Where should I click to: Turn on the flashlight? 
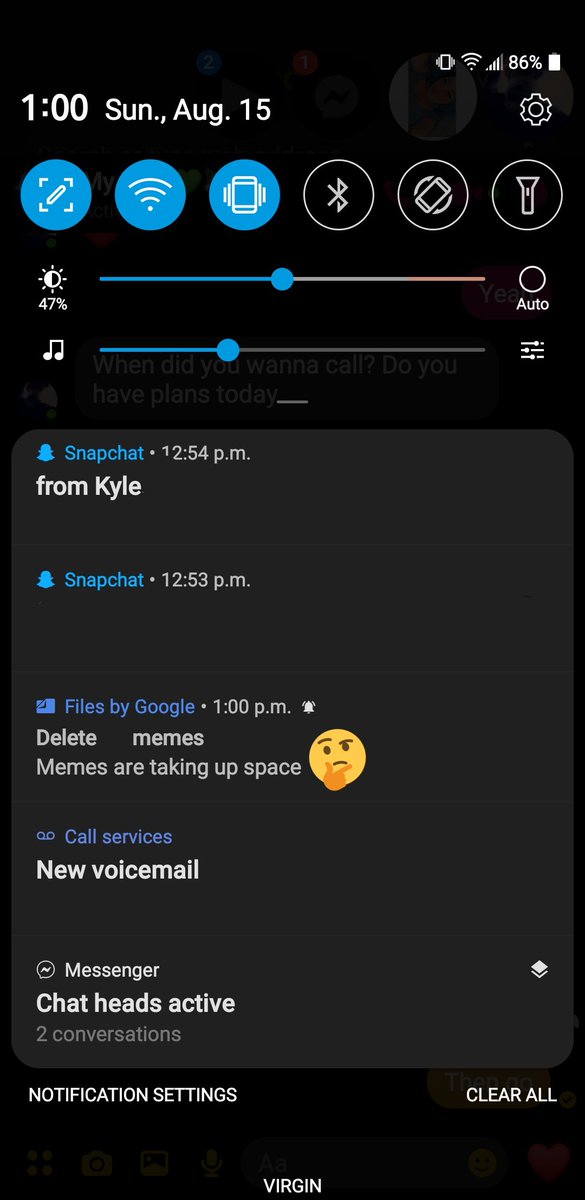click(527, 194)
